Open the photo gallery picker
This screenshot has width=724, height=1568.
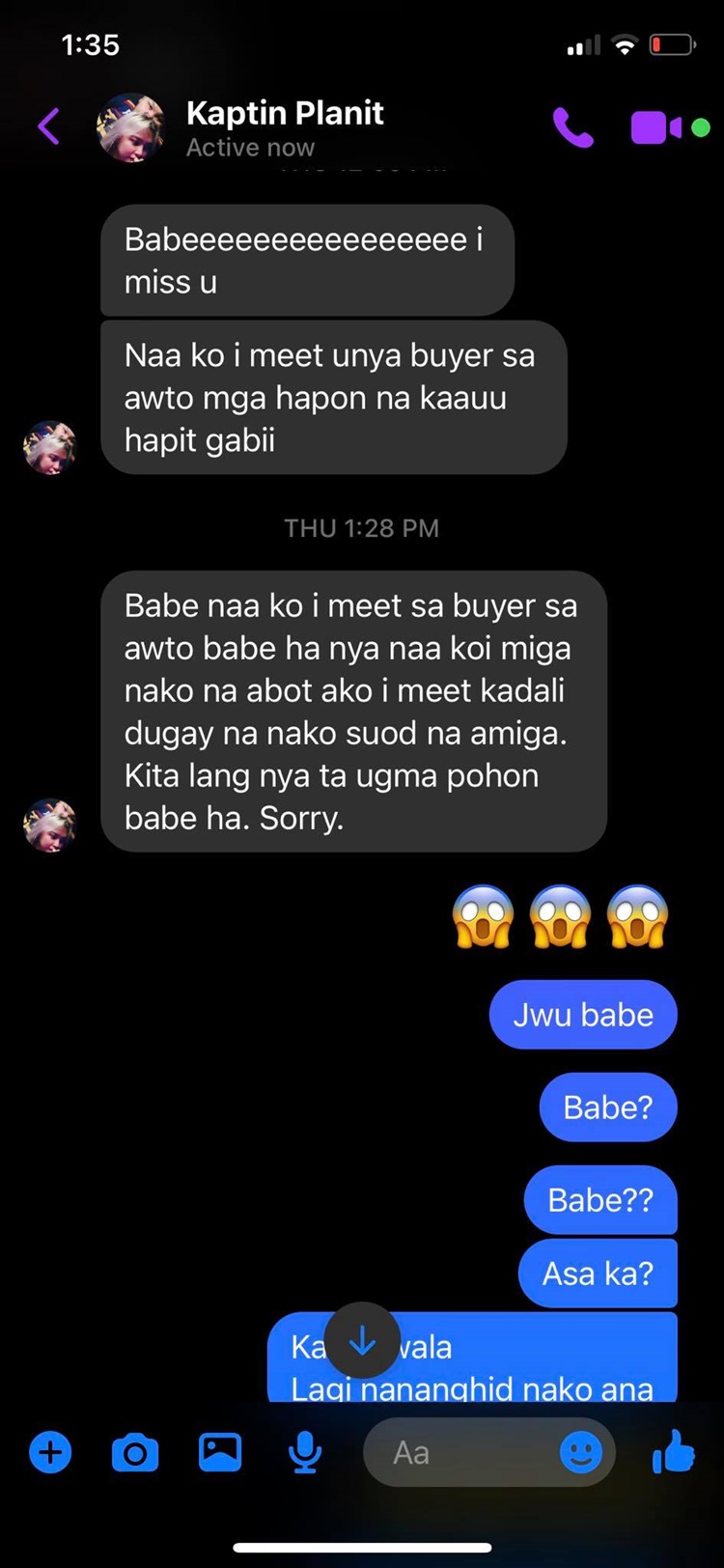click(220, 1452)
